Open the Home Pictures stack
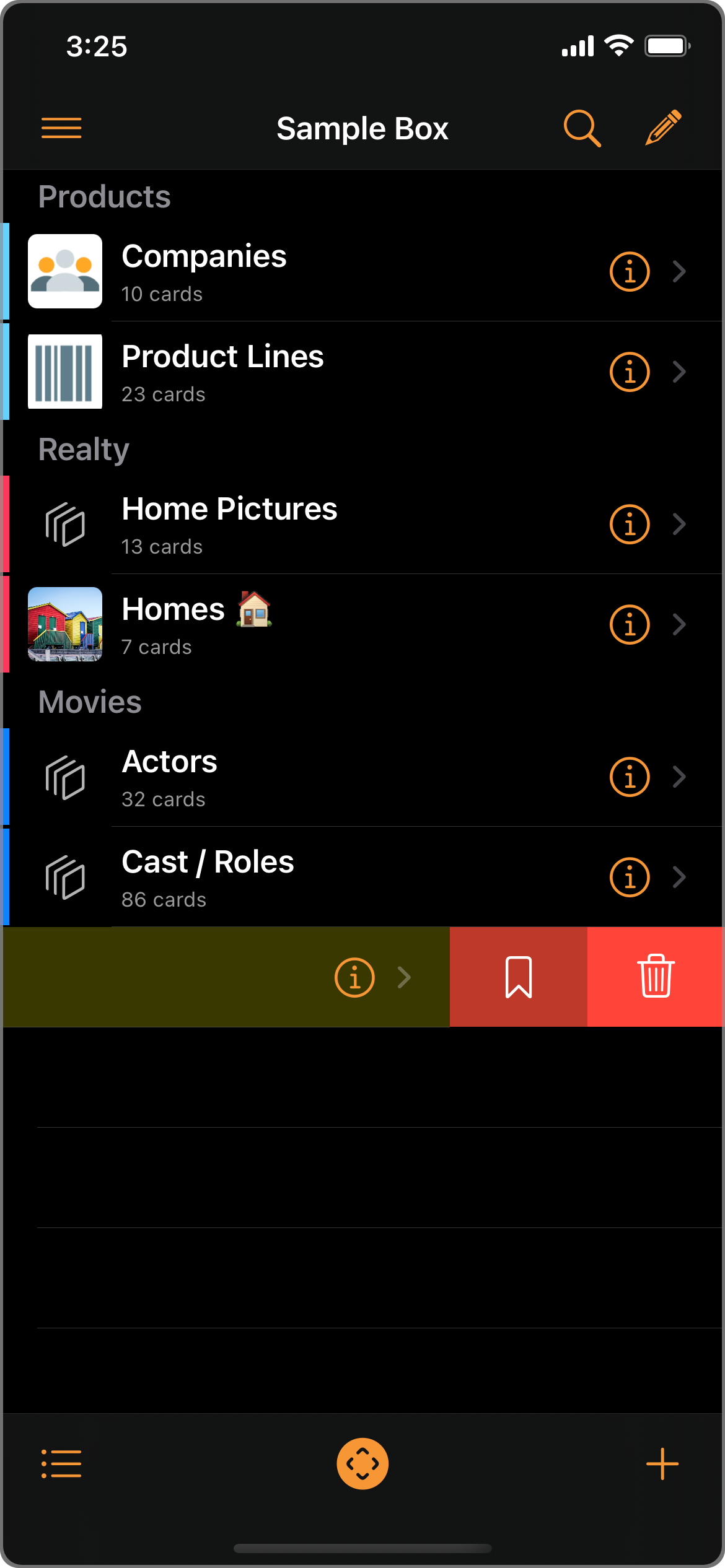725x1568 pixels. coord(310,525)
